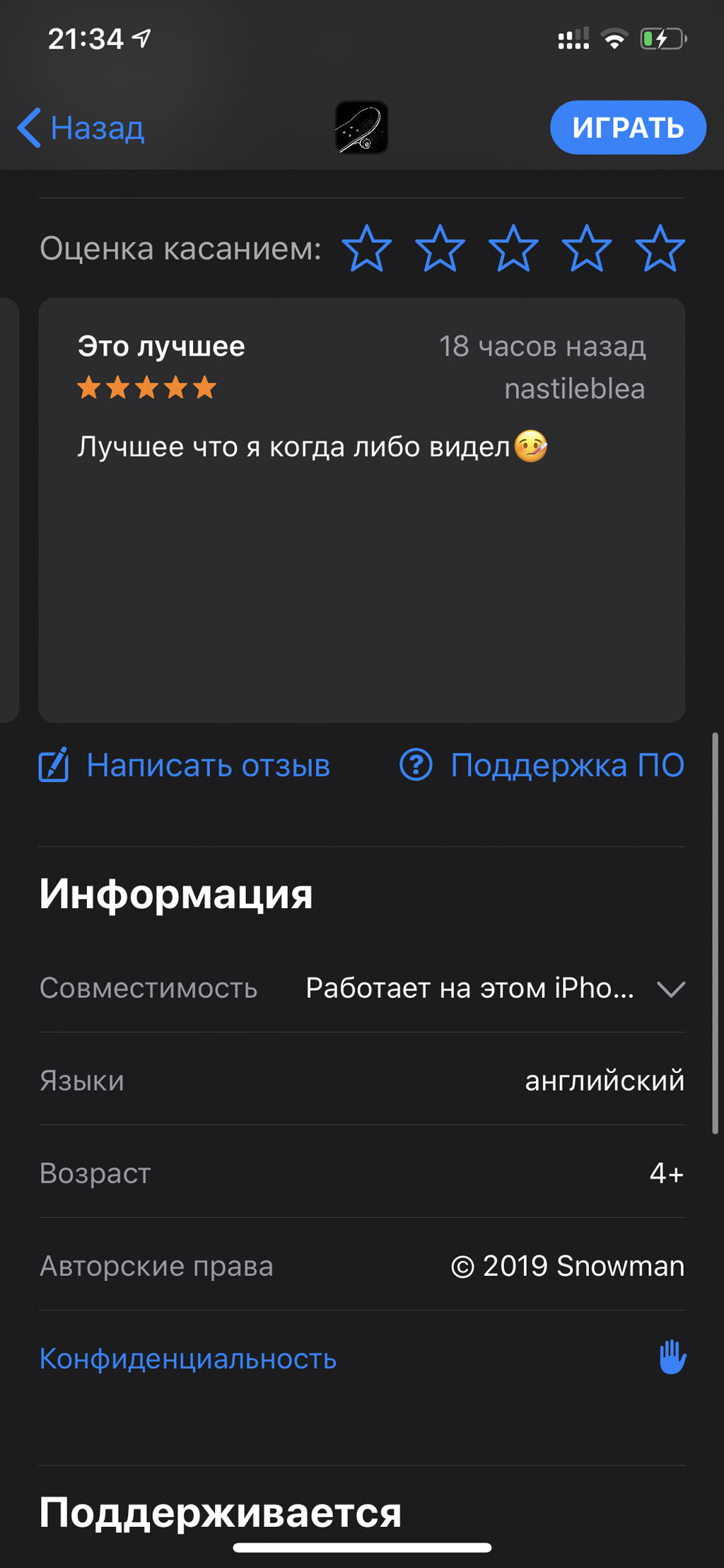Give the app a five-star rating
724x1568 pixels.
660,249
